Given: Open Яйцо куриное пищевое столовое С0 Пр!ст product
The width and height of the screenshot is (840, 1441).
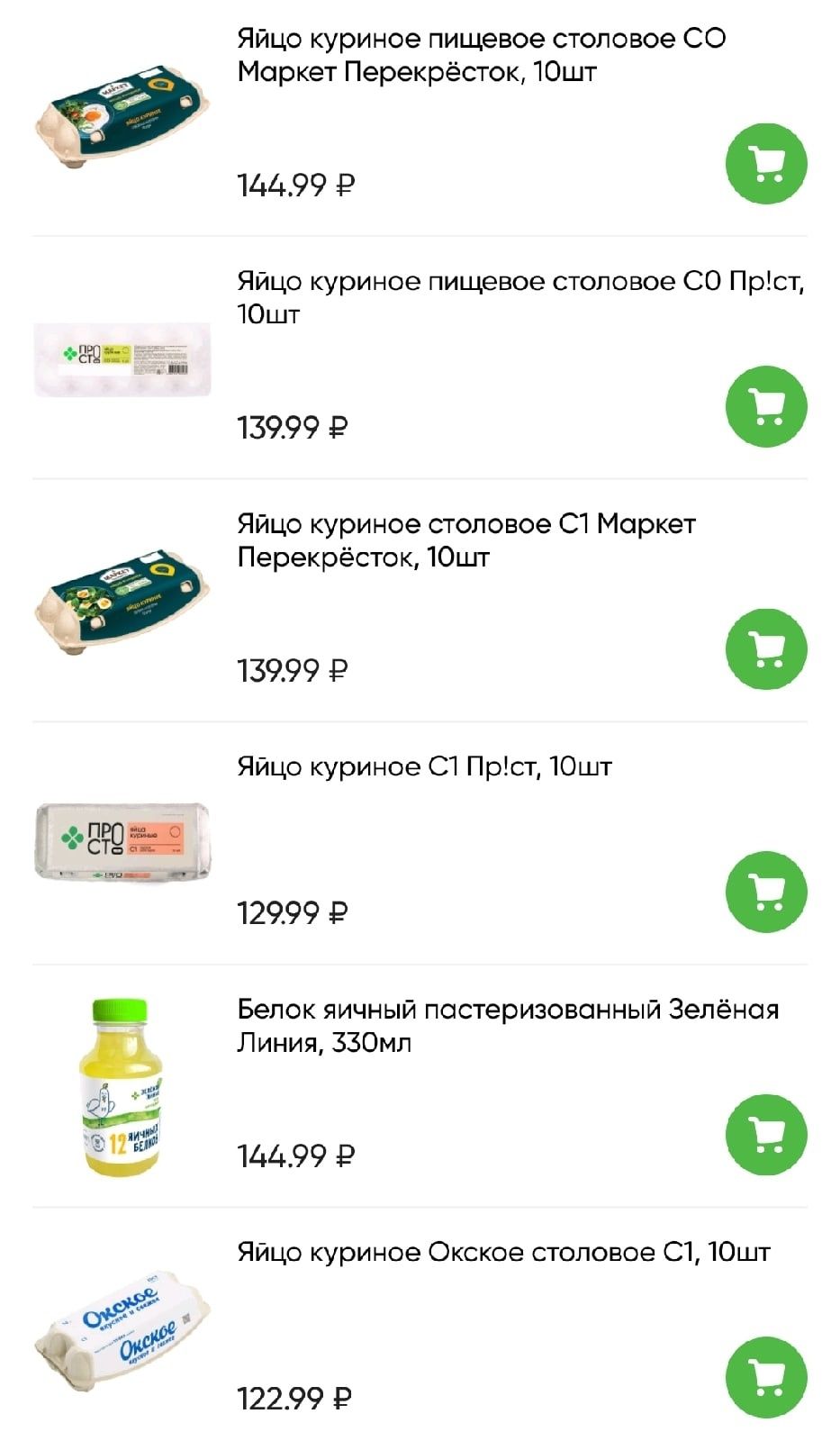Looking at the screenshot, I should tap(519, 297).
